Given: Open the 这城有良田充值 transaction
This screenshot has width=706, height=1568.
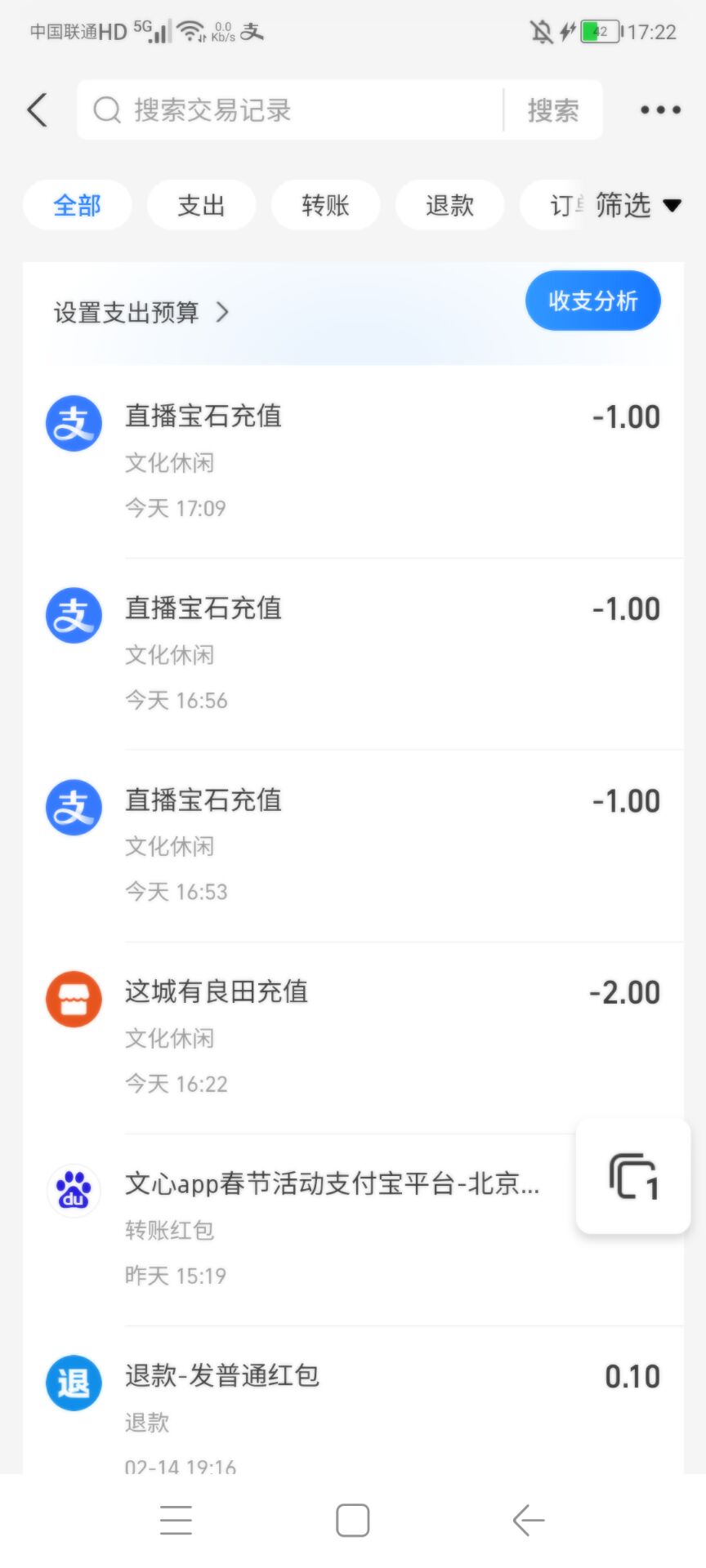Looking at the screenshot, I should (353, 1038).
